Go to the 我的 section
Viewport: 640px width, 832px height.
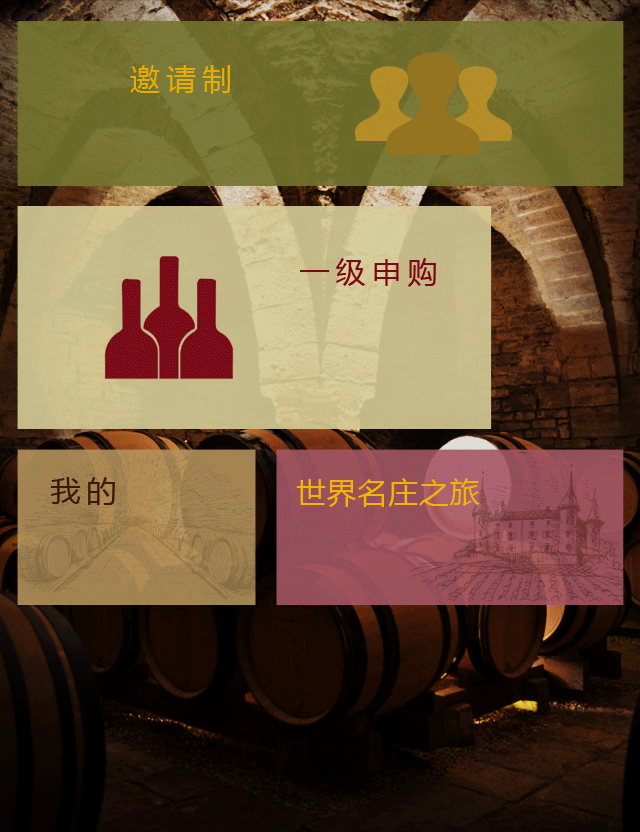(136, 527)
